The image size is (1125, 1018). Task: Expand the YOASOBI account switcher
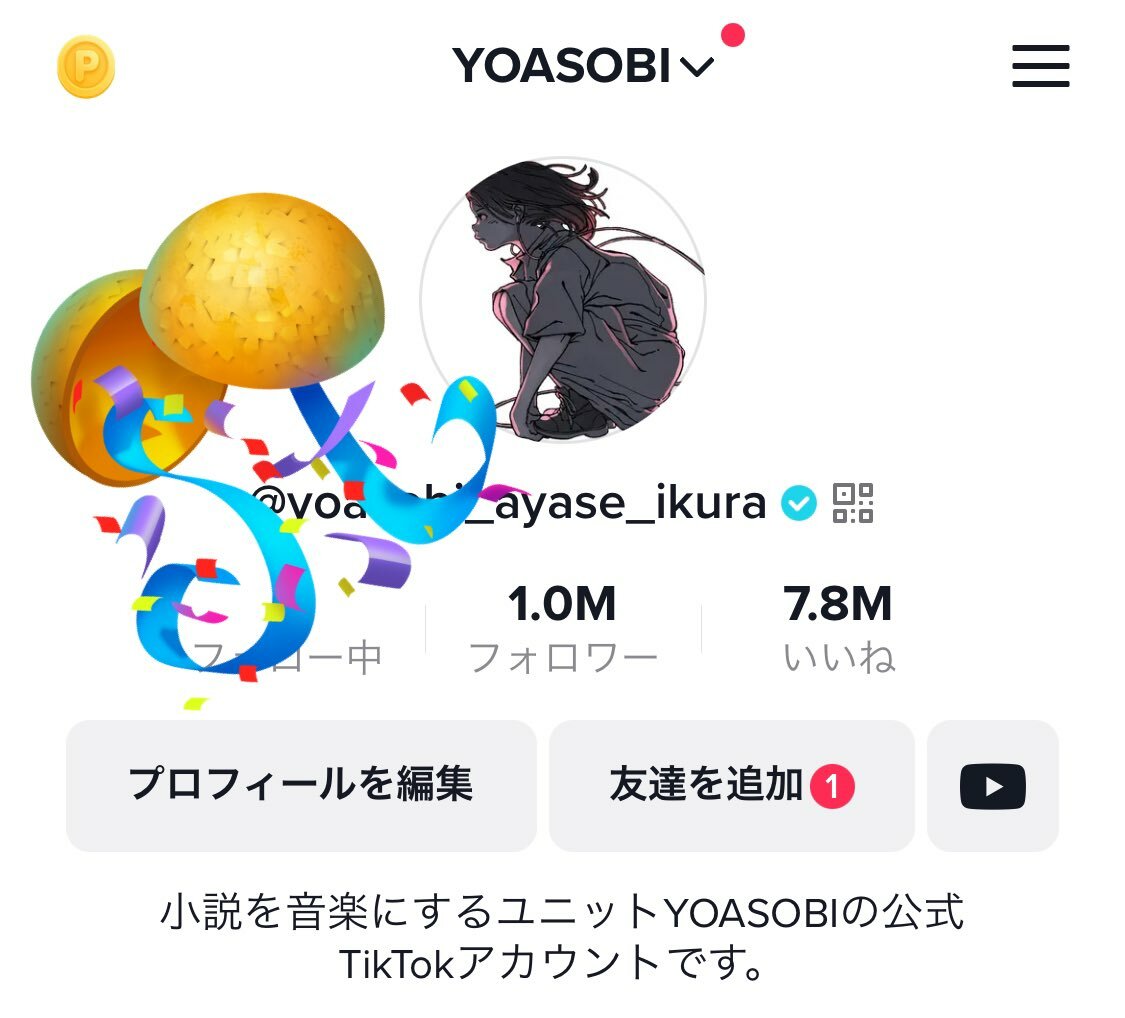pyautogui.click(x=584, y=66)
